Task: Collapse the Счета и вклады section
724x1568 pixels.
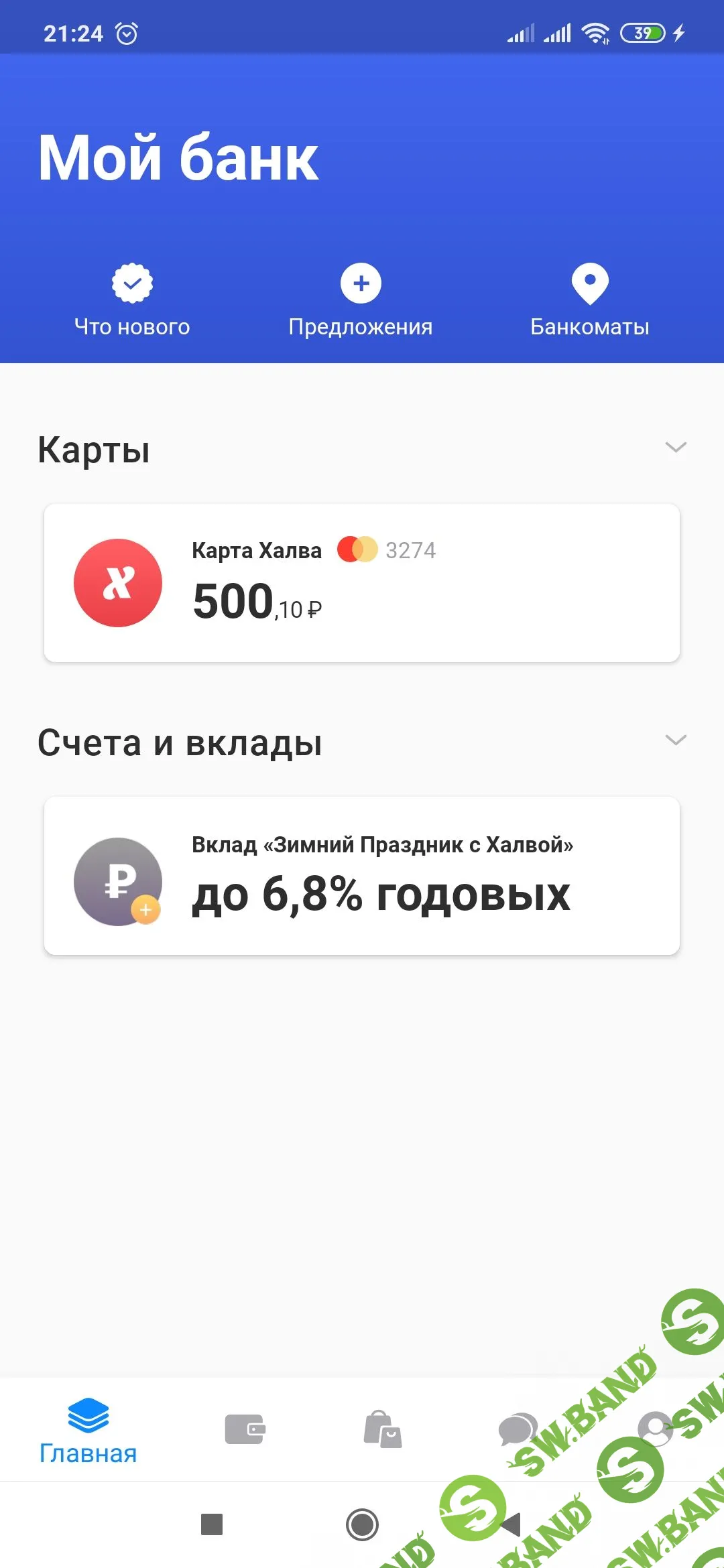Action: coord(675,740)
